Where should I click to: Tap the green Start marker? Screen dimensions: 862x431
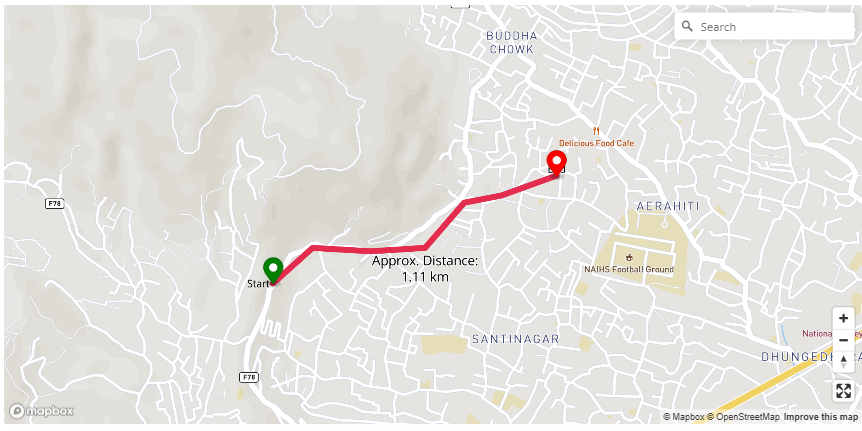[x=272, y=269]
